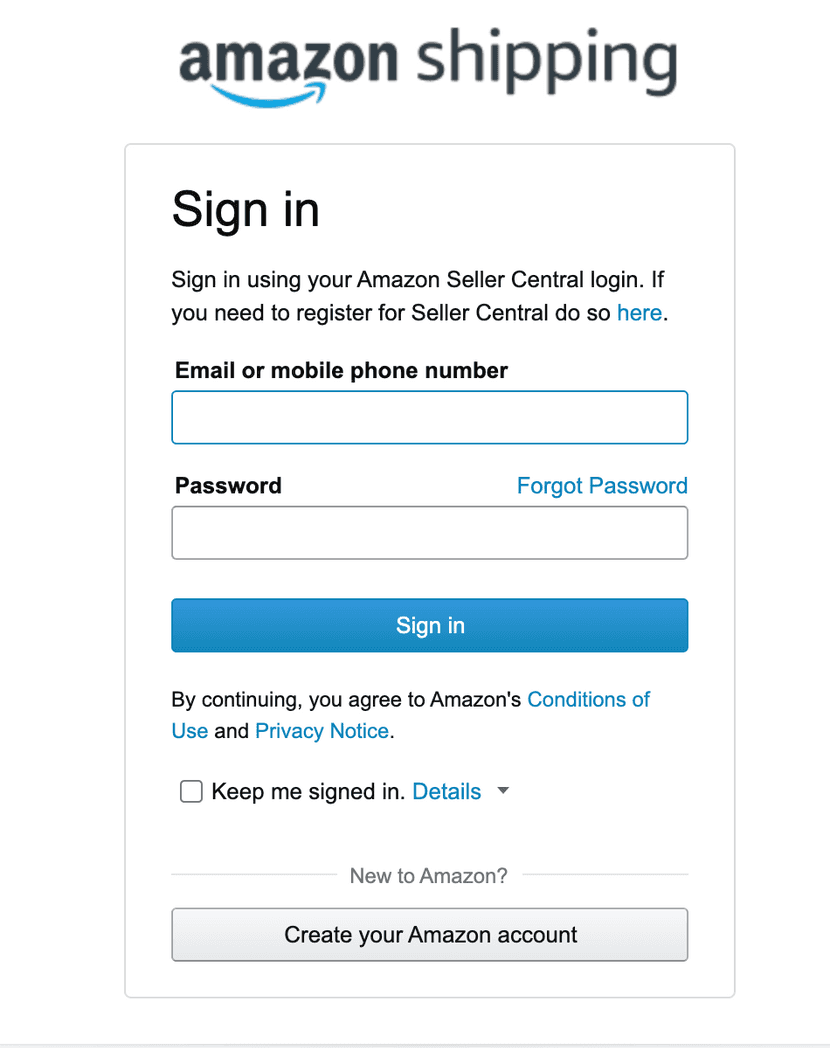Read Amazon's Conditions of Use
The width and height of the screenshot is (830, 1048).
[587, 700]
